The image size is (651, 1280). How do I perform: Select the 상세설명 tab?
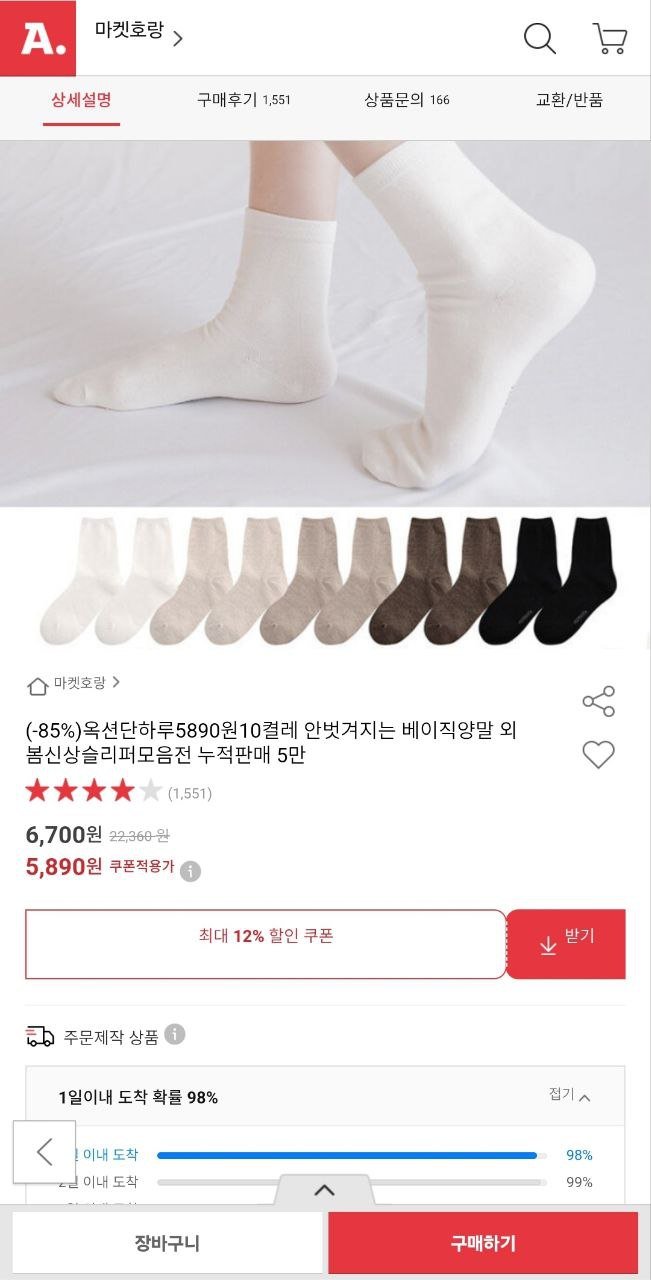(81, 100)
